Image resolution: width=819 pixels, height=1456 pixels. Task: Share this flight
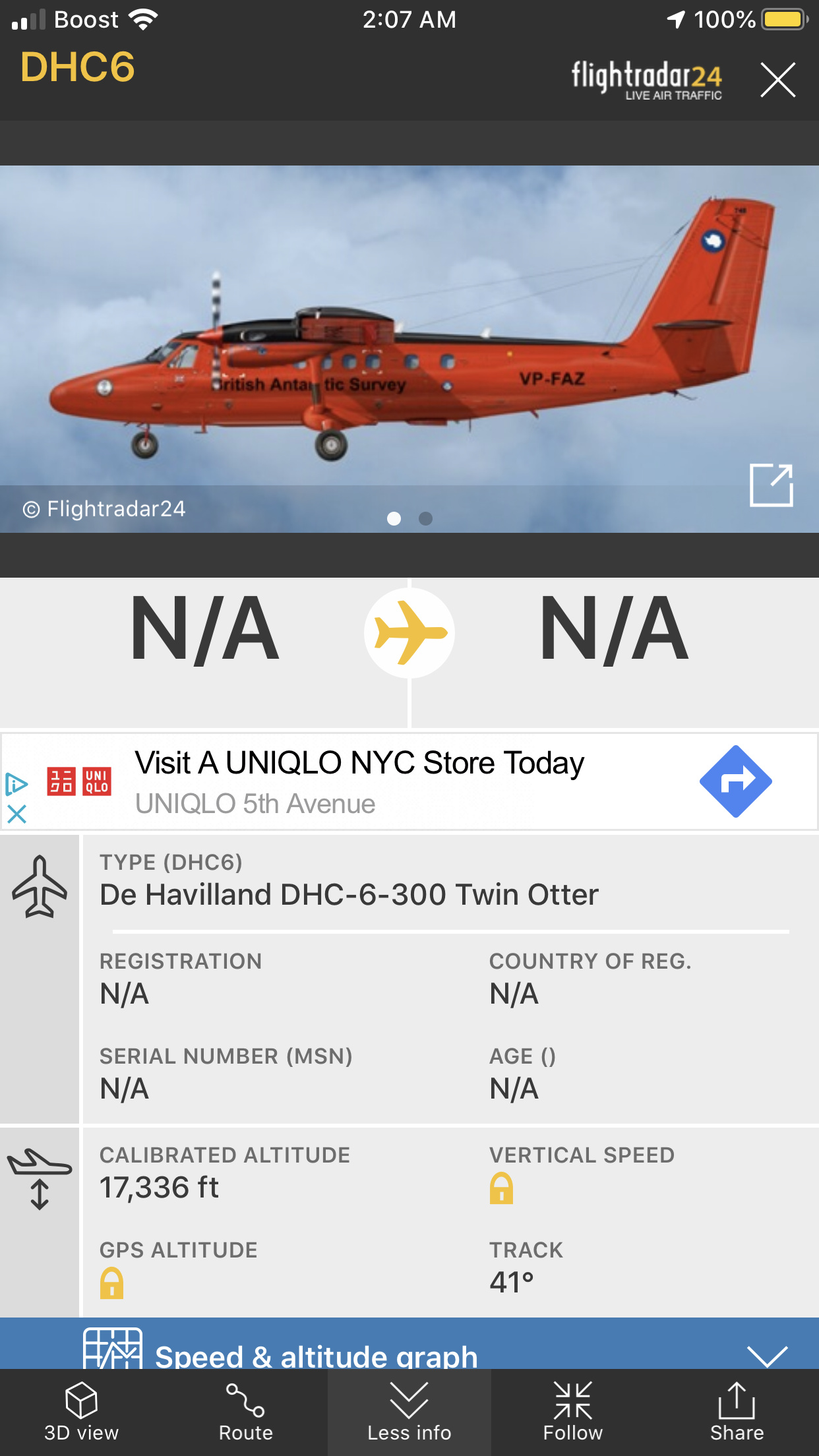click(x=736, y=1410)
